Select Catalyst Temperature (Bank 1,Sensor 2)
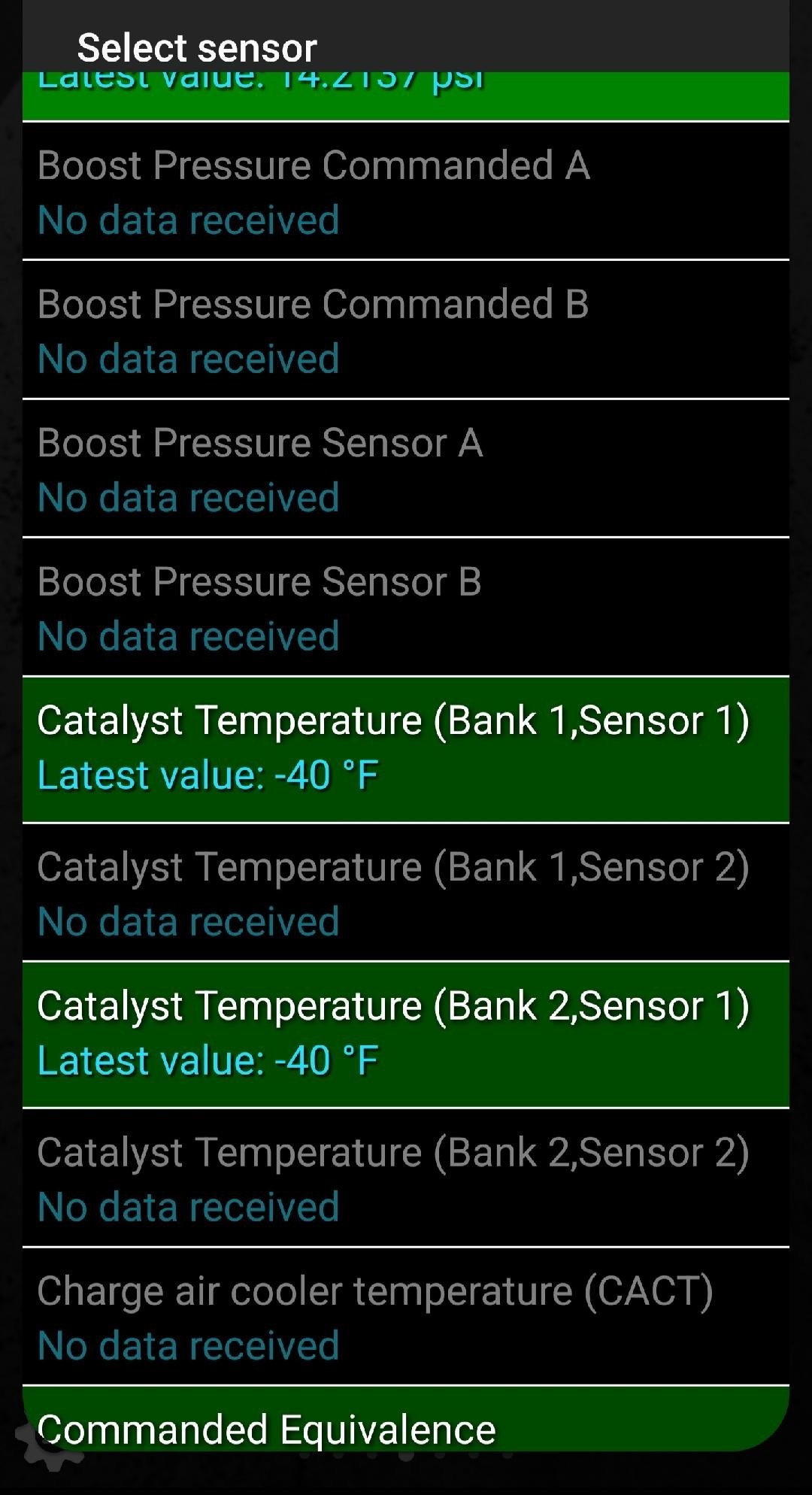This screenshot has width=812, height=1495. click(406, 893)
